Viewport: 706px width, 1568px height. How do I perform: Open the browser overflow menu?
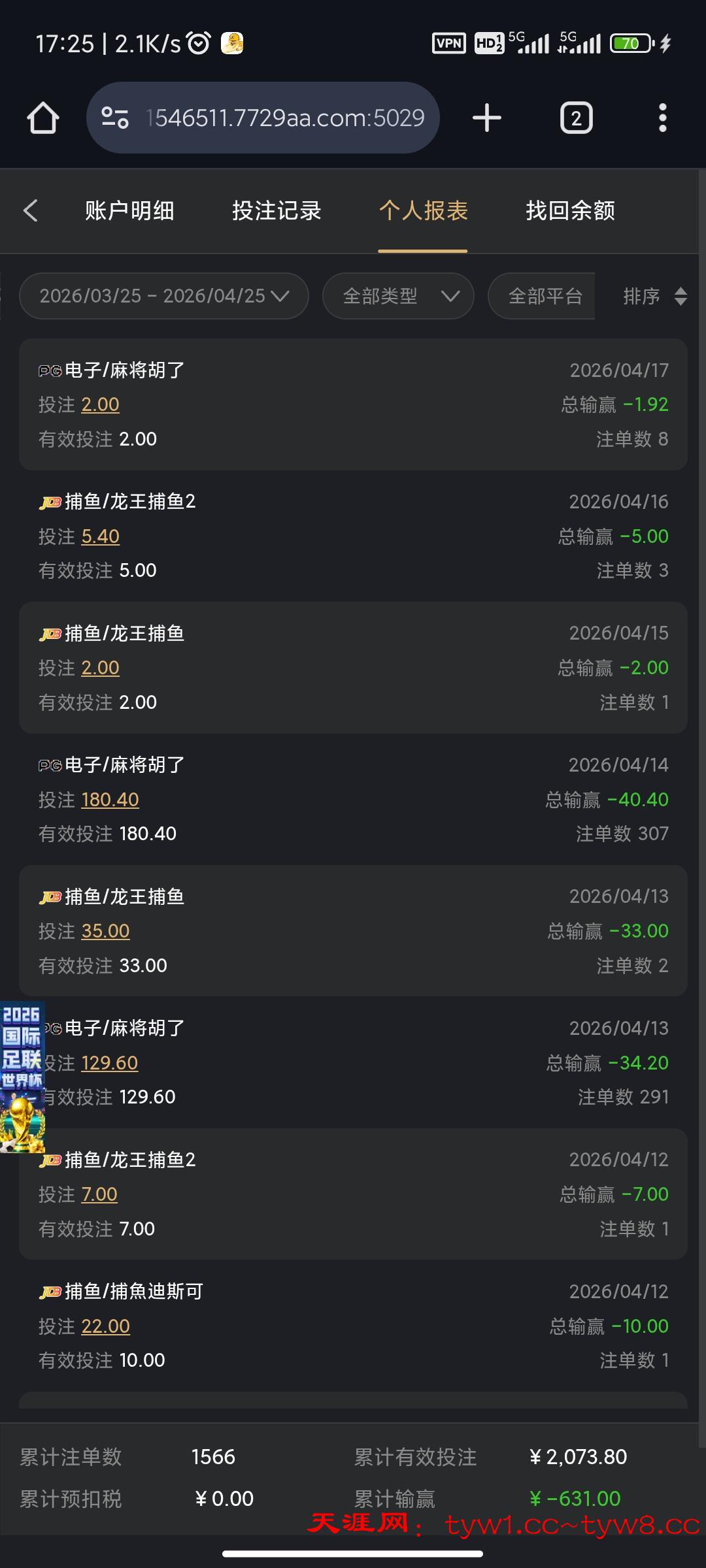(x=662, y=118)
